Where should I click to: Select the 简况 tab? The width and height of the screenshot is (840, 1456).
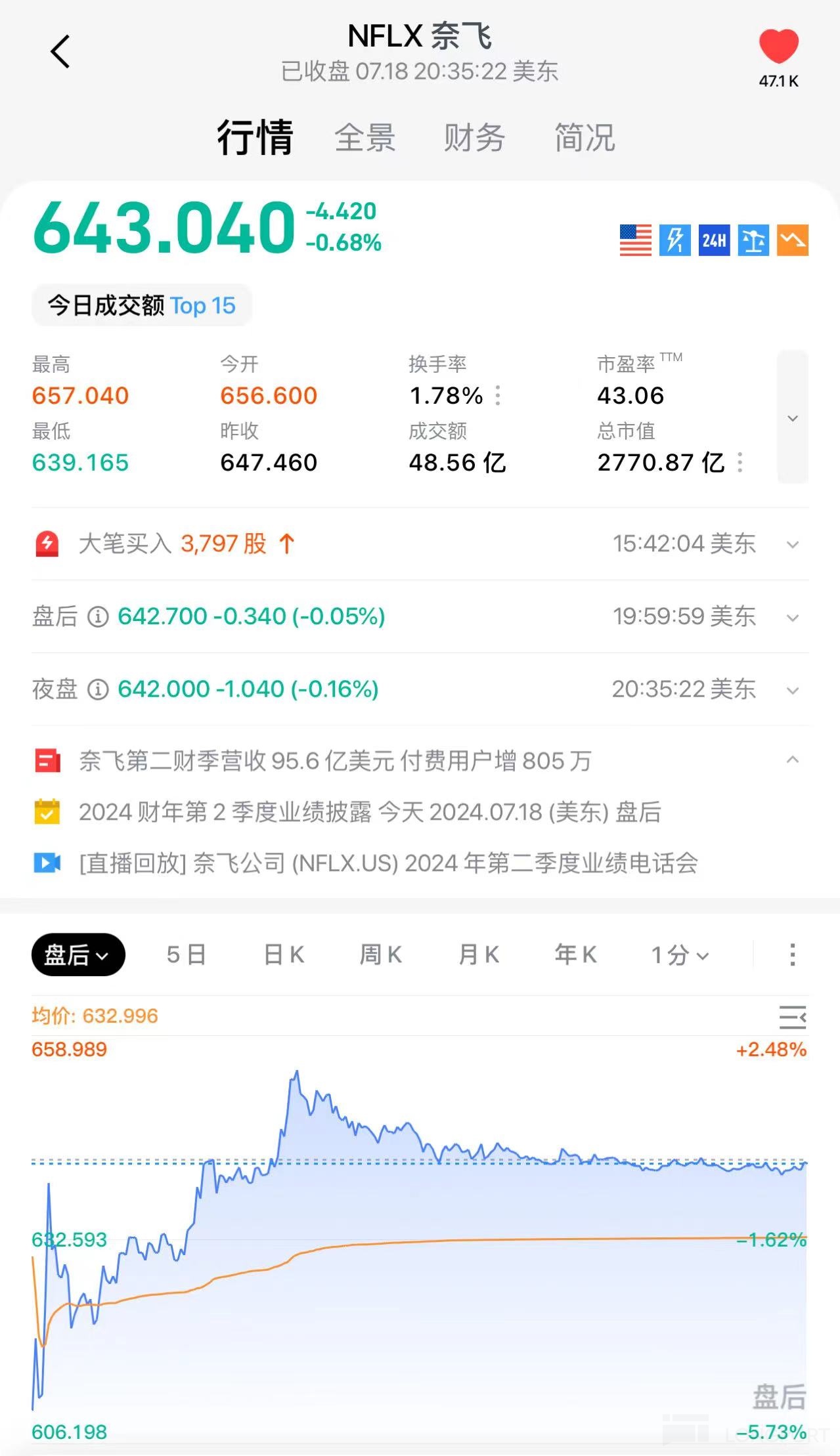[585, 138]
